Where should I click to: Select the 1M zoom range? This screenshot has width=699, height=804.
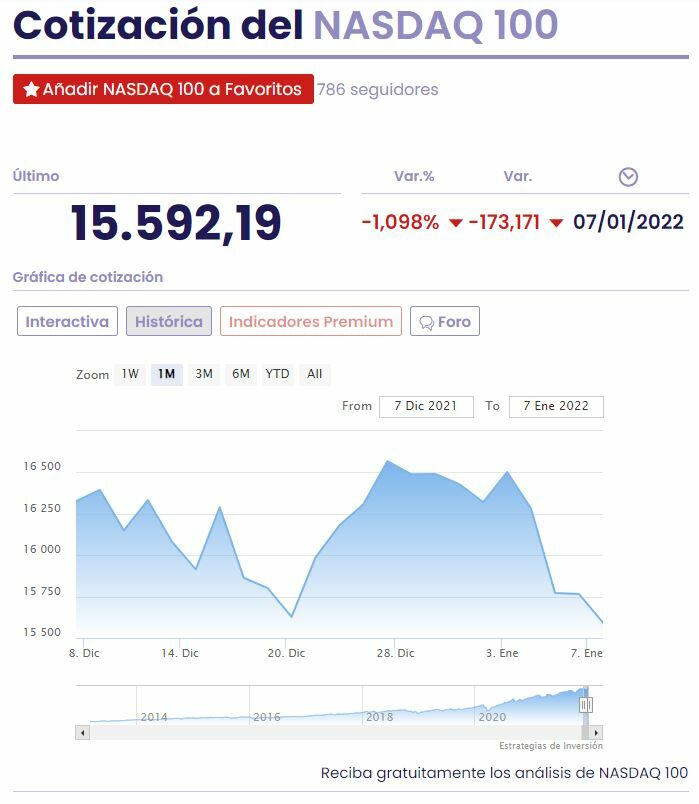coord(166,374)
